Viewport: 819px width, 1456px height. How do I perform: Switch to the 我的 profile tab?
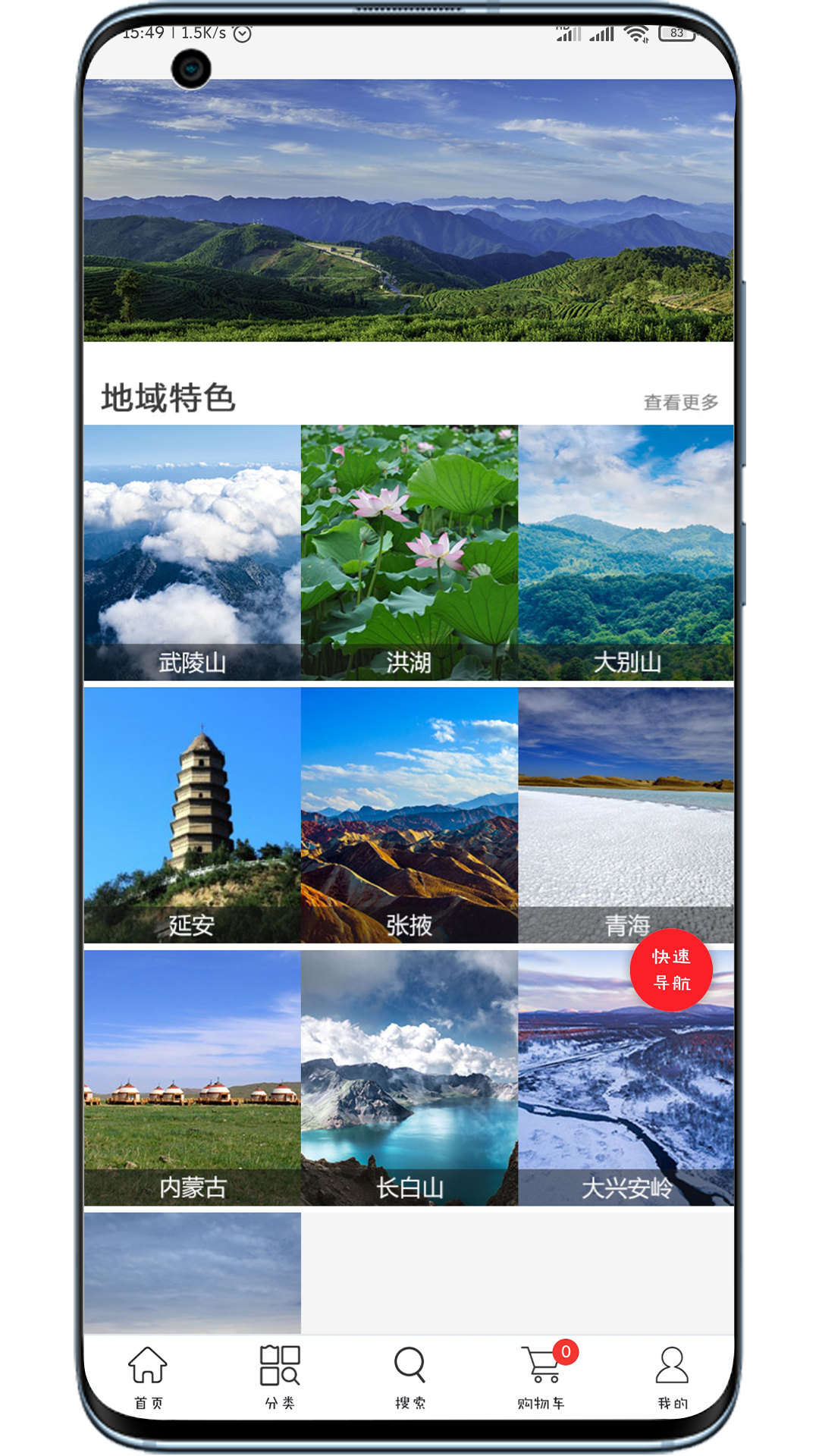(x=673, y=1378)
